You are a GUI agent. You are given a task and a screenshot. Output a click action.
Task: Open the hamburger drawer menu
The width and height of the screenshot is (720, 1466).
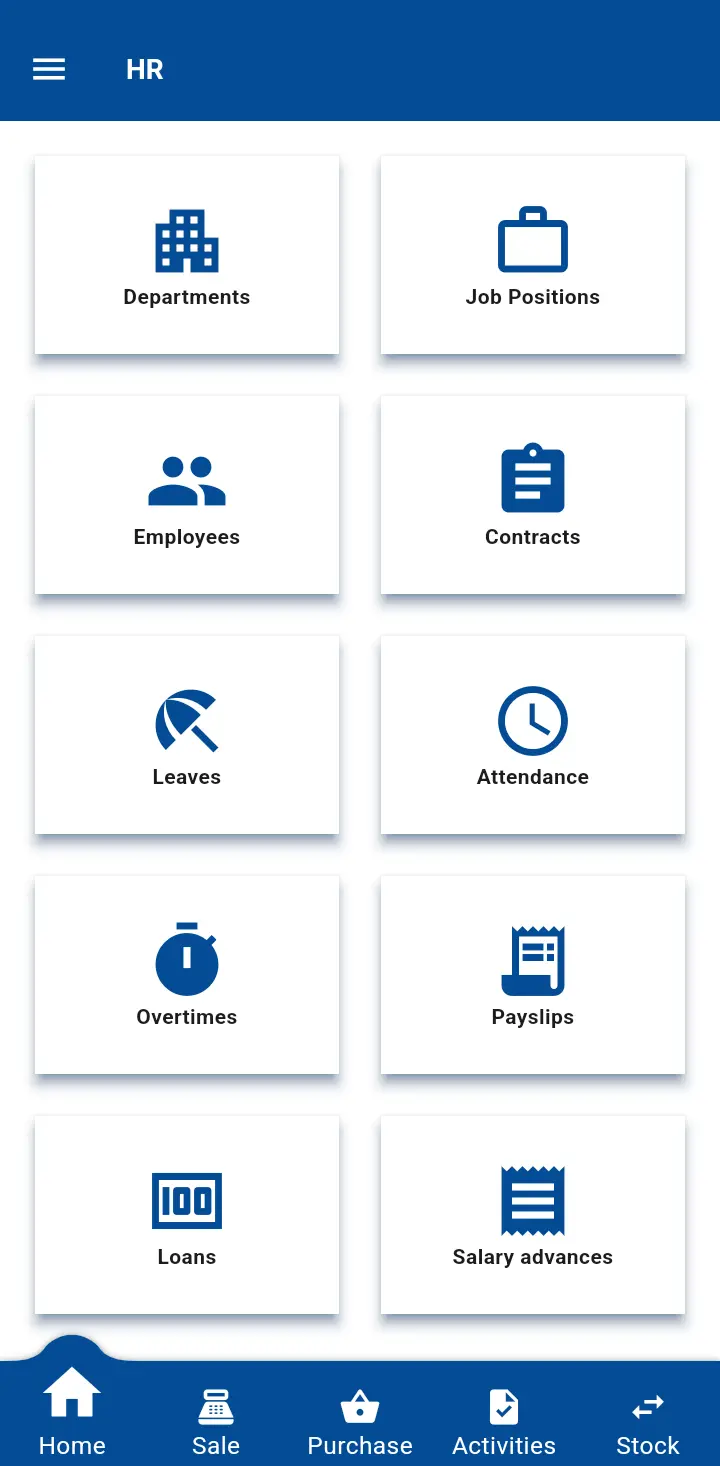(x=49, y=69)
